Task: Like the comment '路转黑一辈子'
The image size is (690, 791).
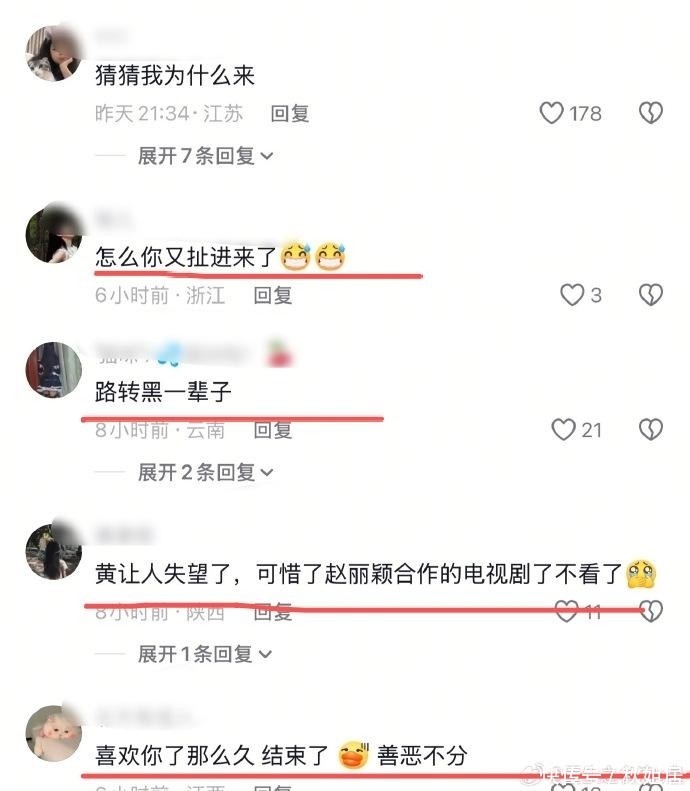Action: pos(564,430)
